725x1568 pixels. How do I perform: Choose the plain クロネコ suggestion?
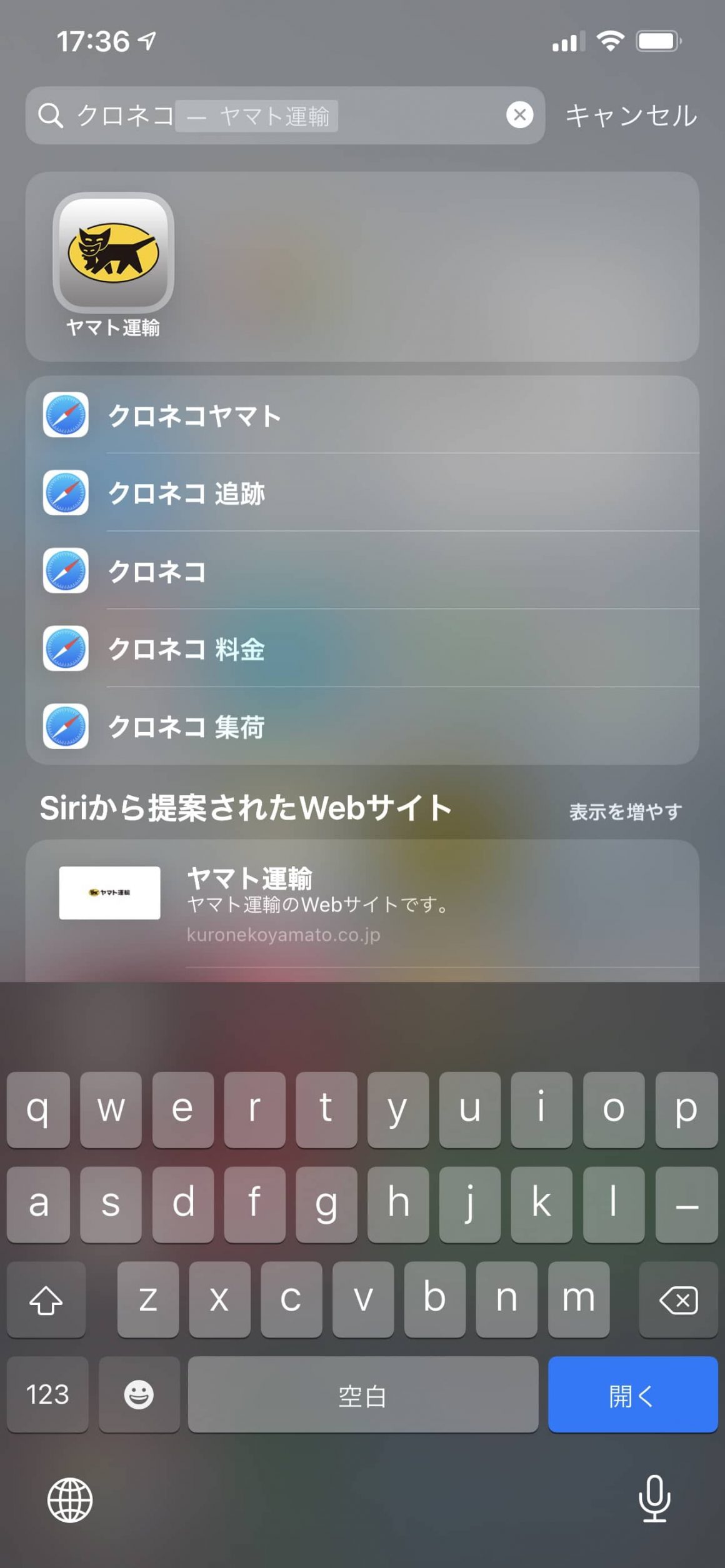[x=157, y=572]
